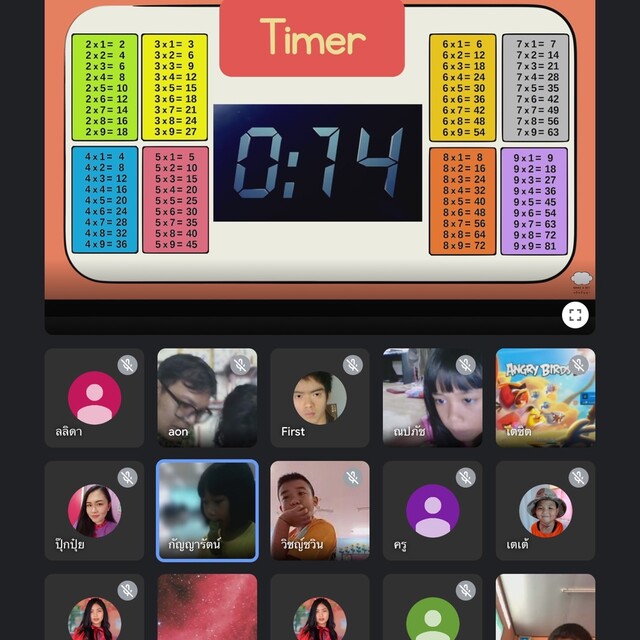640x640 pixels.
Task: Select the participant tile named First
Action: pyautogui.click(x=320, y=398)
